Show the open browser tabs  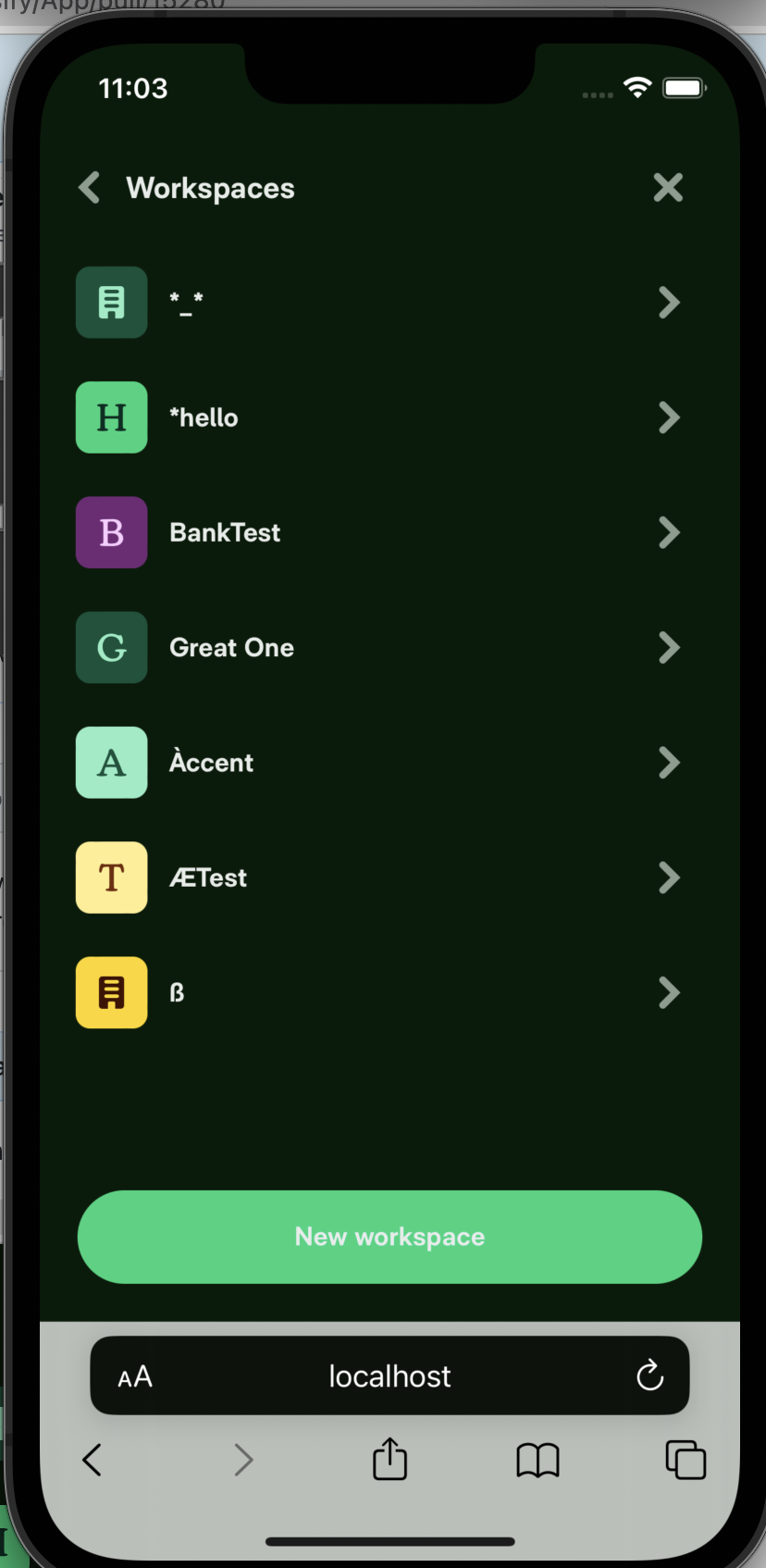[686, 1460]
